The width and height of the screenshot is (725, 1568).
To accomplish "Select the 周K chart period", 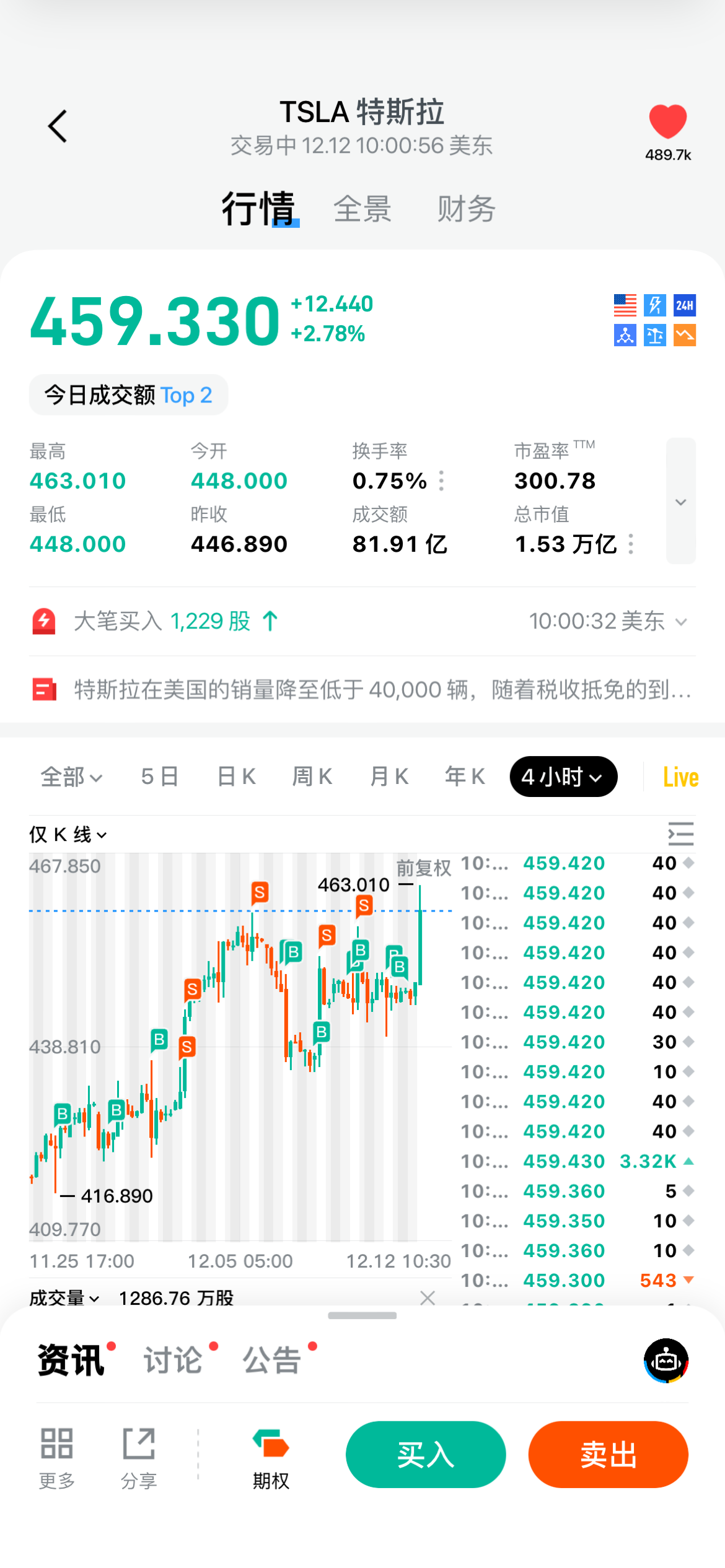I will (x=312, y=777).
